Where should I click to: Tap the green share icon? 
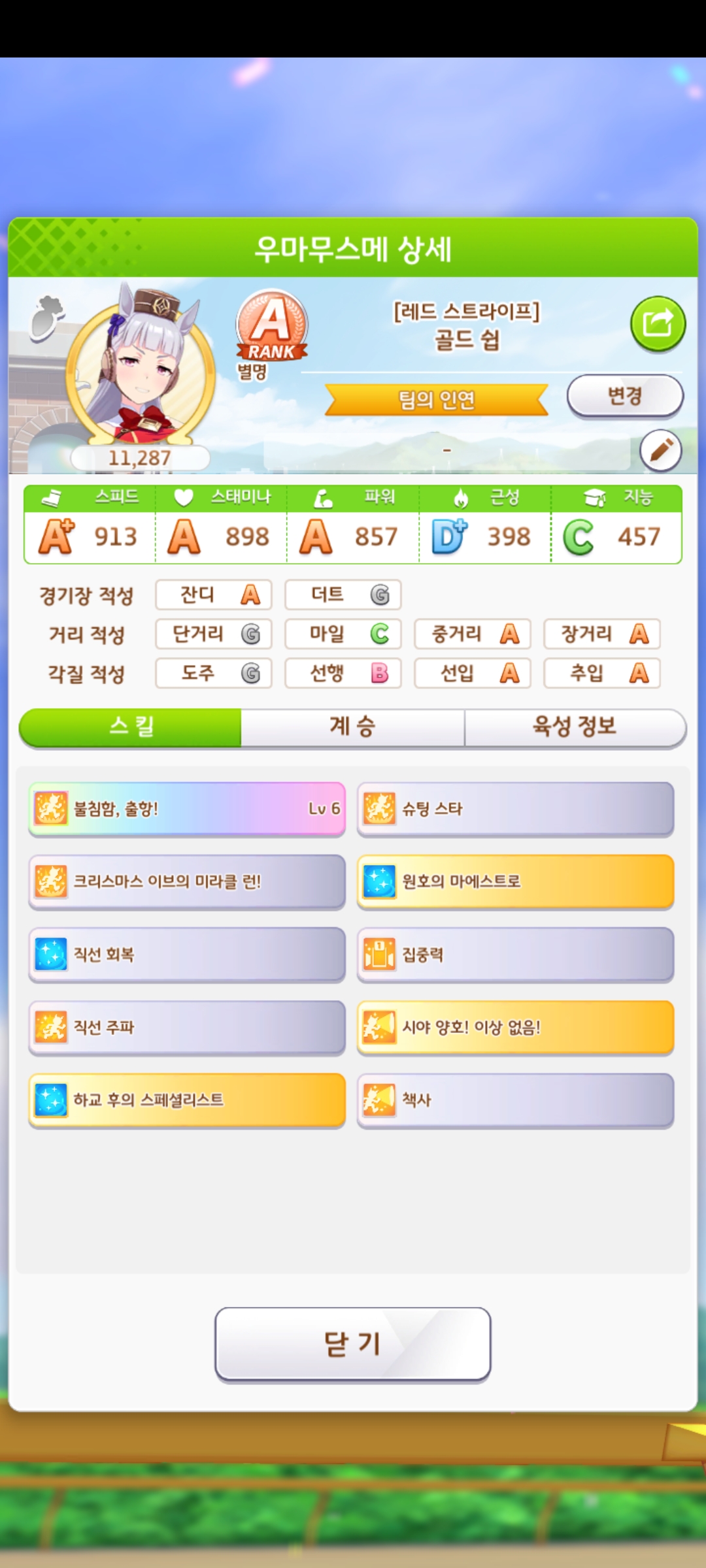658,324
